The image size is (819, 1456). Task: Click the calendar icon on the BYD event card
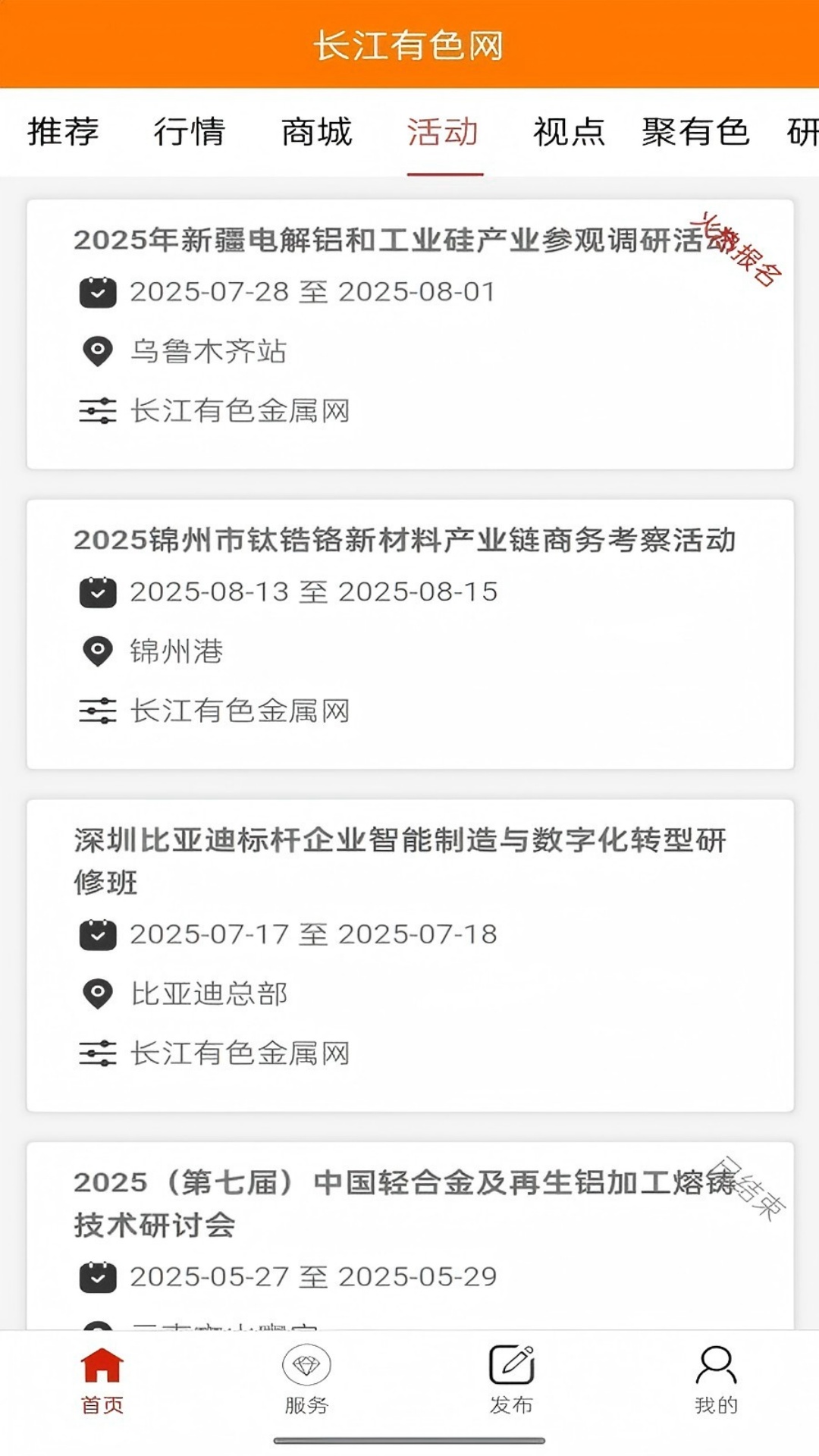(96, 934)
